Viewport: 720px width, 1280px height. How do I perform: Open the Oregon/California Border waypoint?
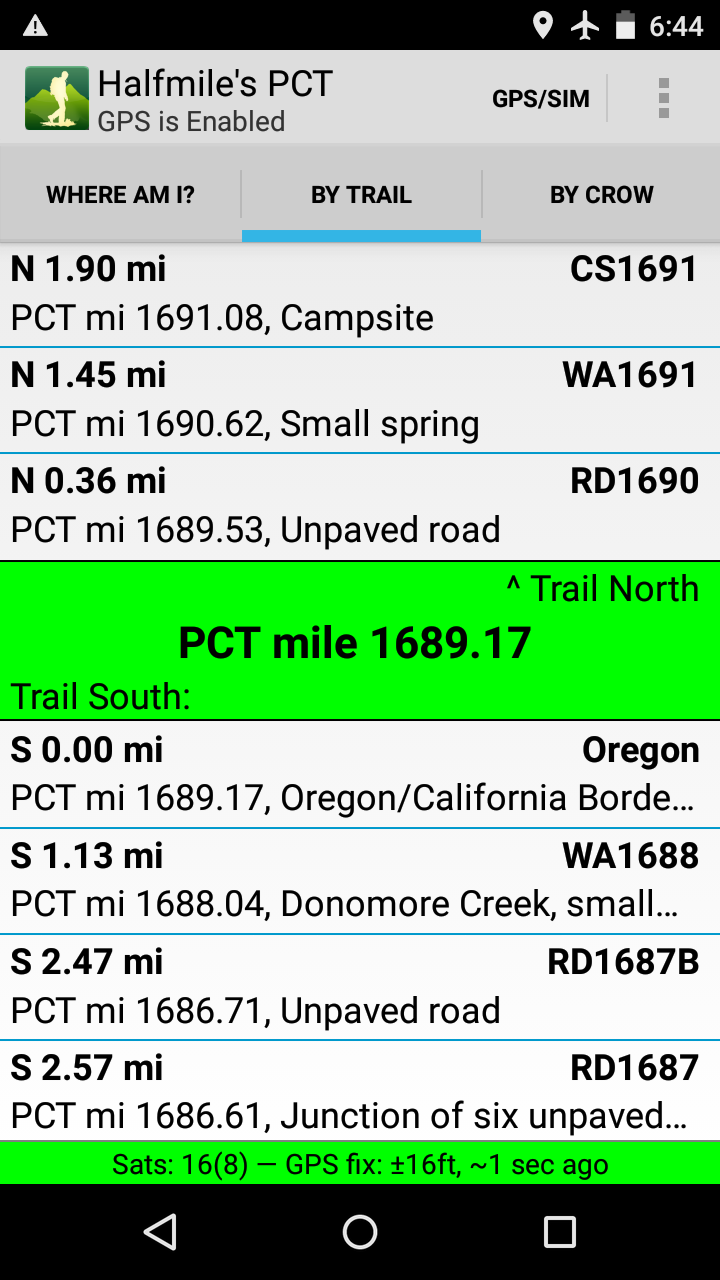click(x=360, y=774)
